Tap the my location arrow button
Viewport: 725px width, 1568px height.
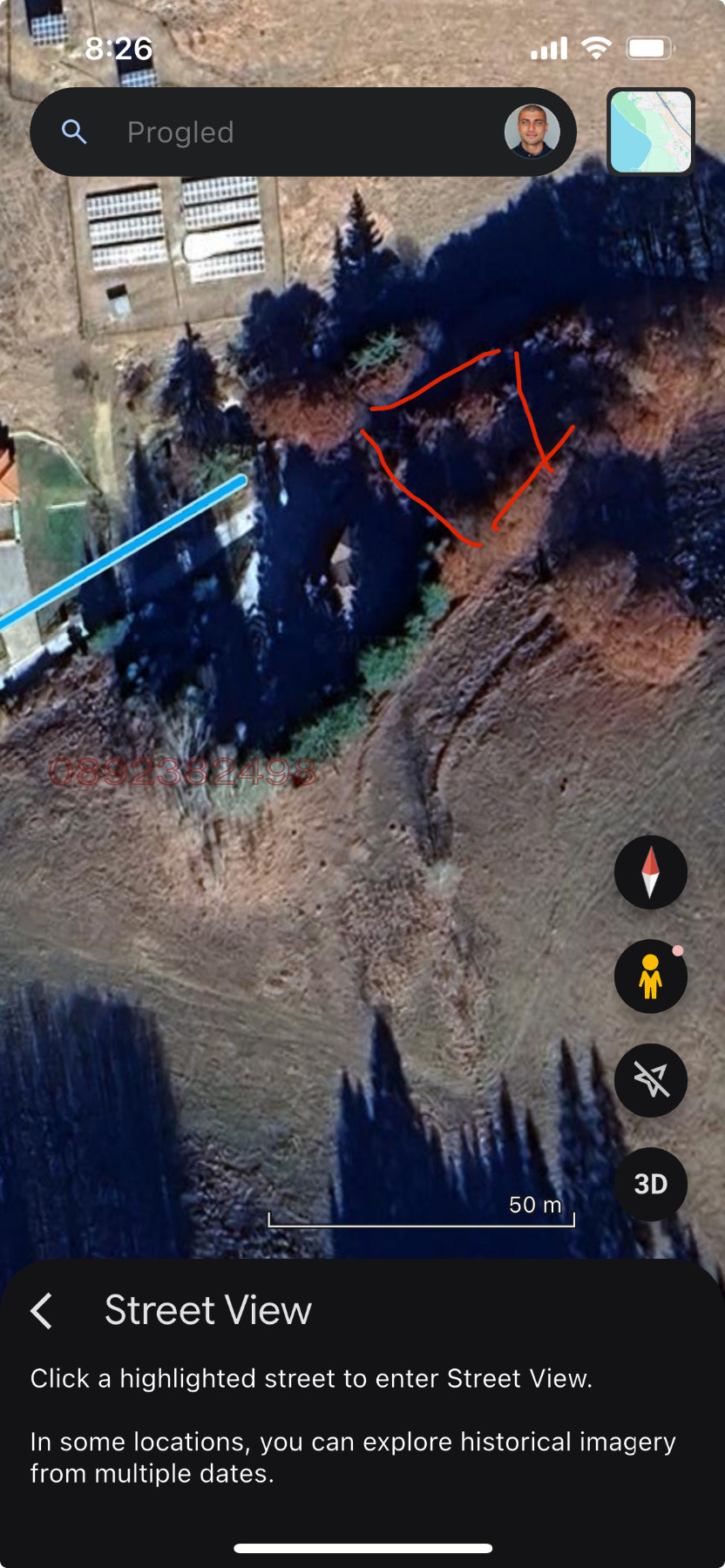point(651,1080)
